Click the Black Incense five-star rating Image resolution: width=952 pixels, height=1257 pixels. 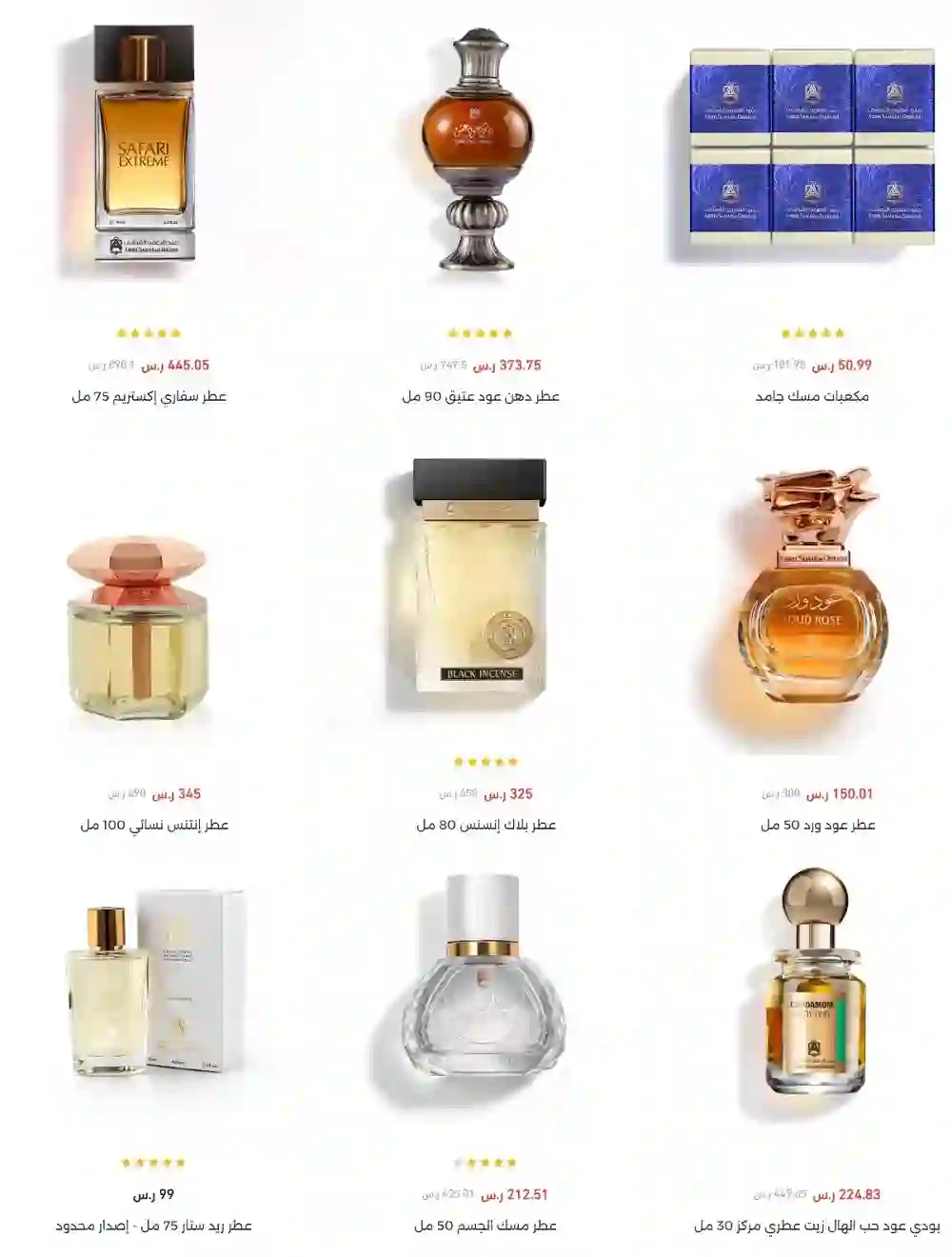[484, 761]
